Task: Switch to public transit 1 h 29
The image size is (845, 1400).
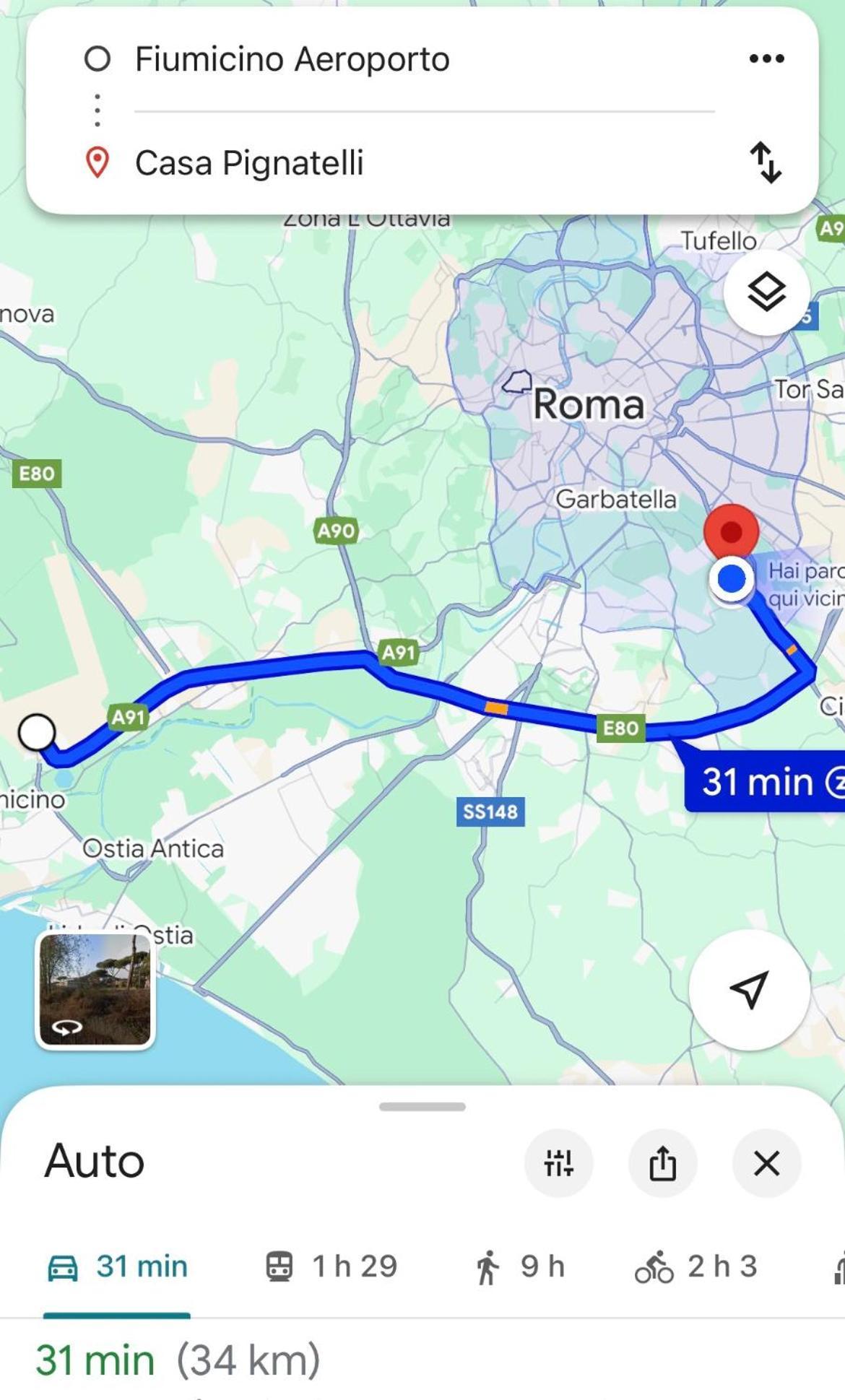Action: coord(331,1266)
